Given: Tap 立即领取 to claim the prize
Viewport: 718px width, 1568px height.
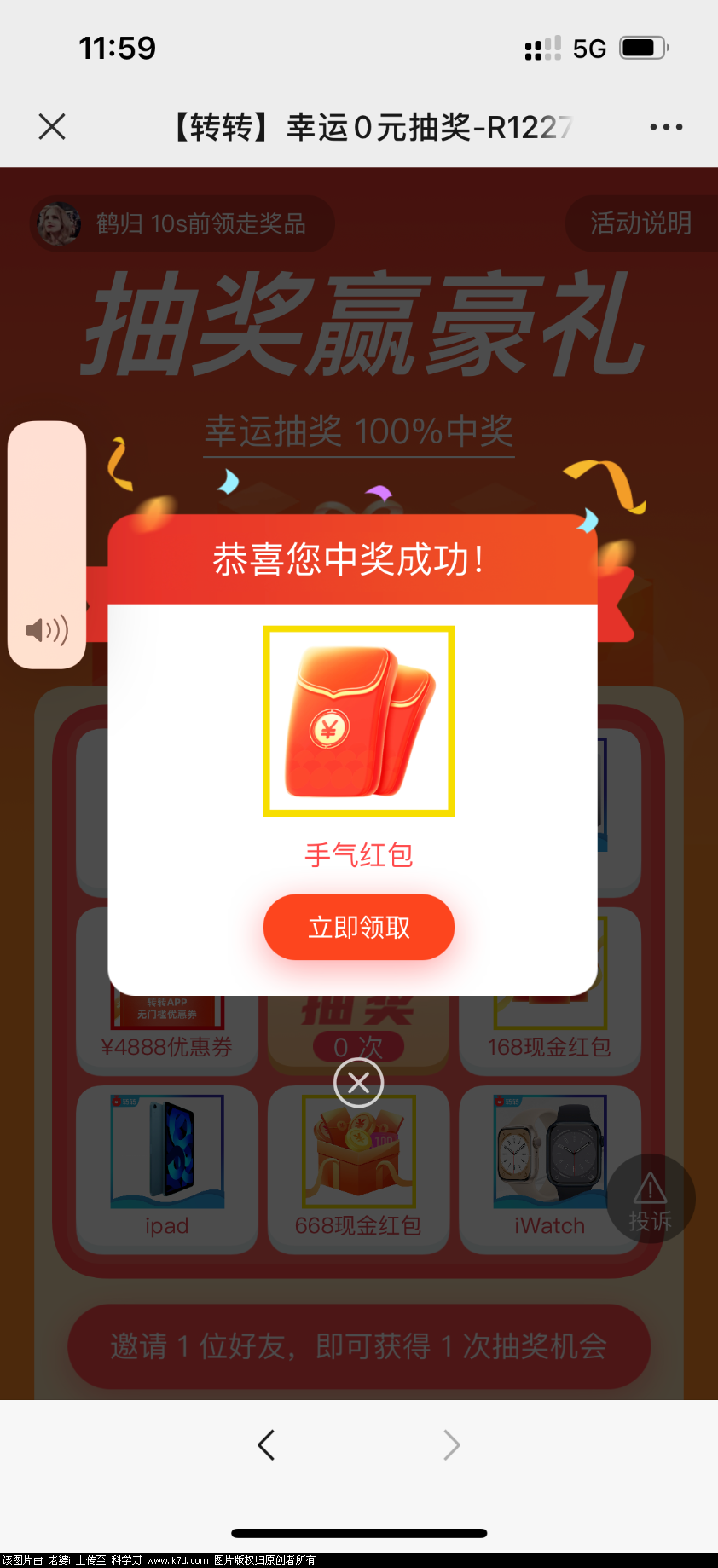Looking at the screenshot, I should 358,927.
